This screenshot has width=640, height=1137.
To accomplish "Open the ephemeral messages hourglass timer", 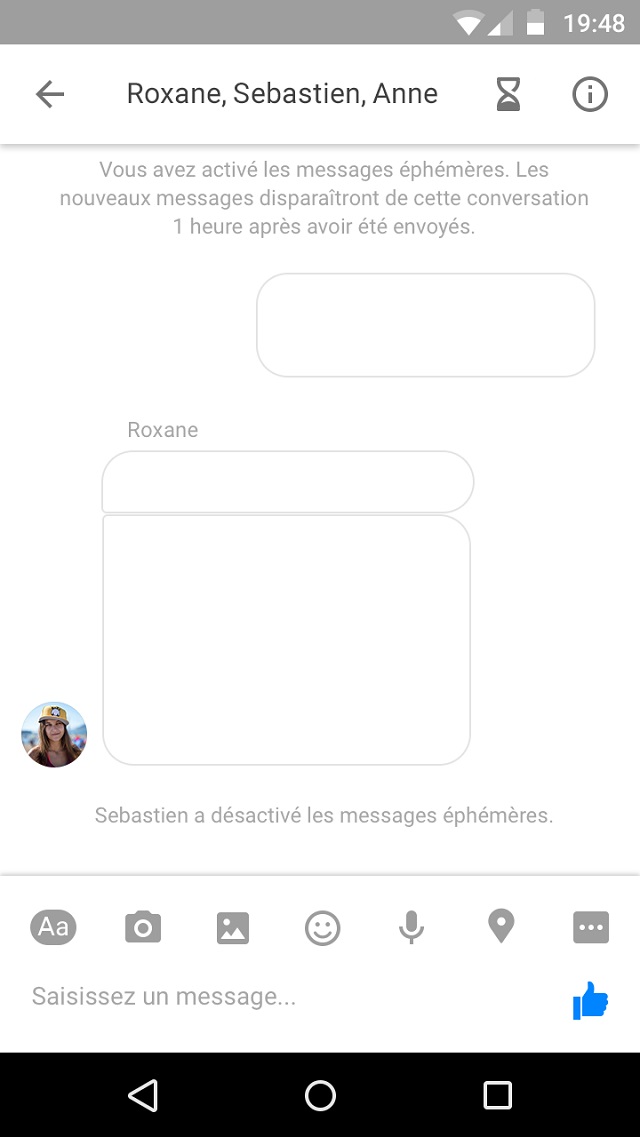I will (x=508, y=94).
